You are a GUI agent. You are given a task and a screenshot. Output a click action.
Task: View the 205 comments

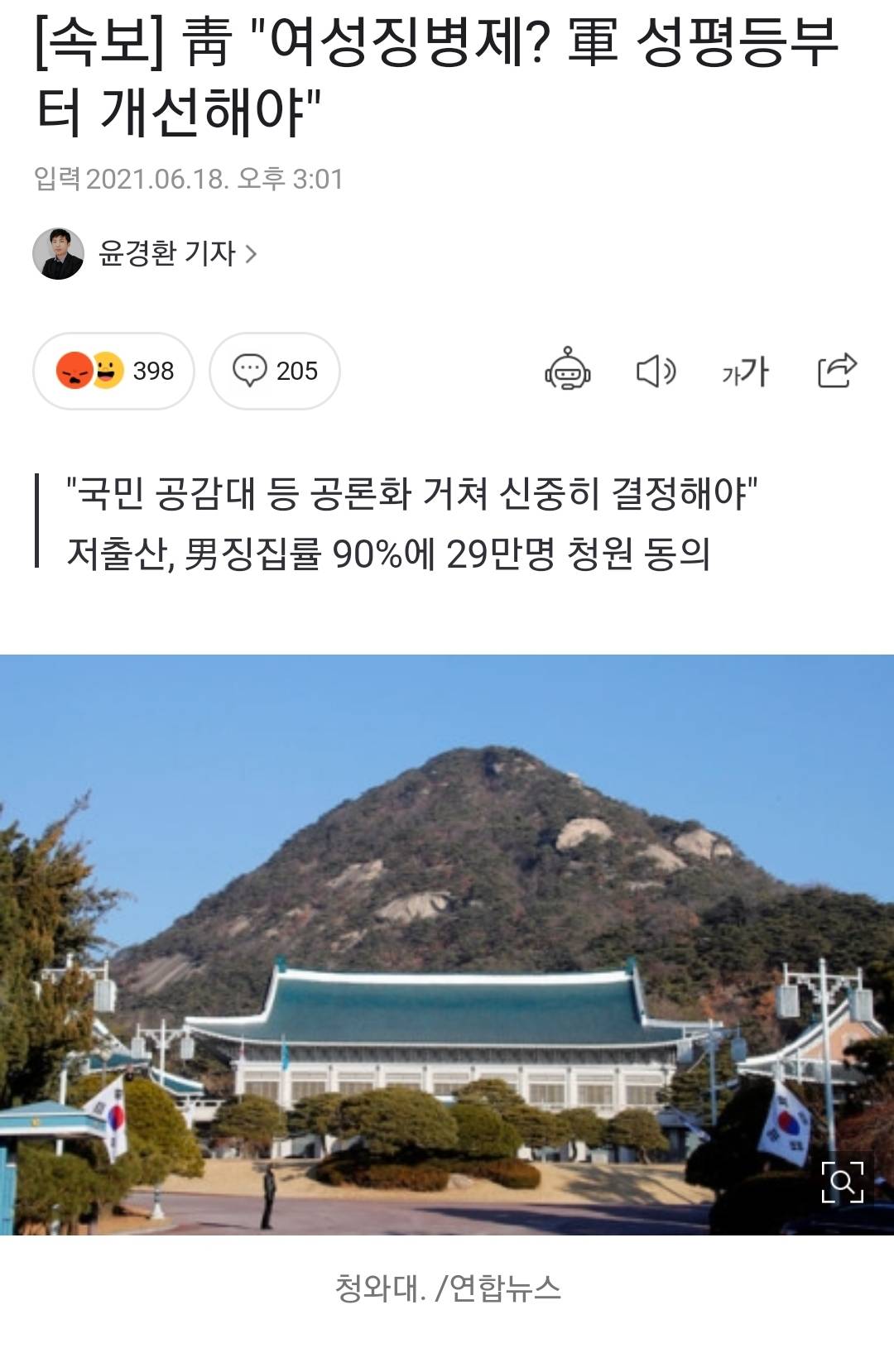point(275,371)
